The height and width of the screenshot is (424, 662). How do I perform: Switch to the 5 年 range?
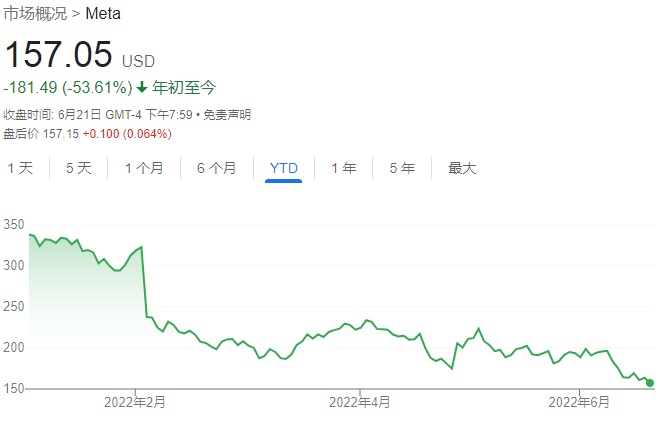coord(402,168)
